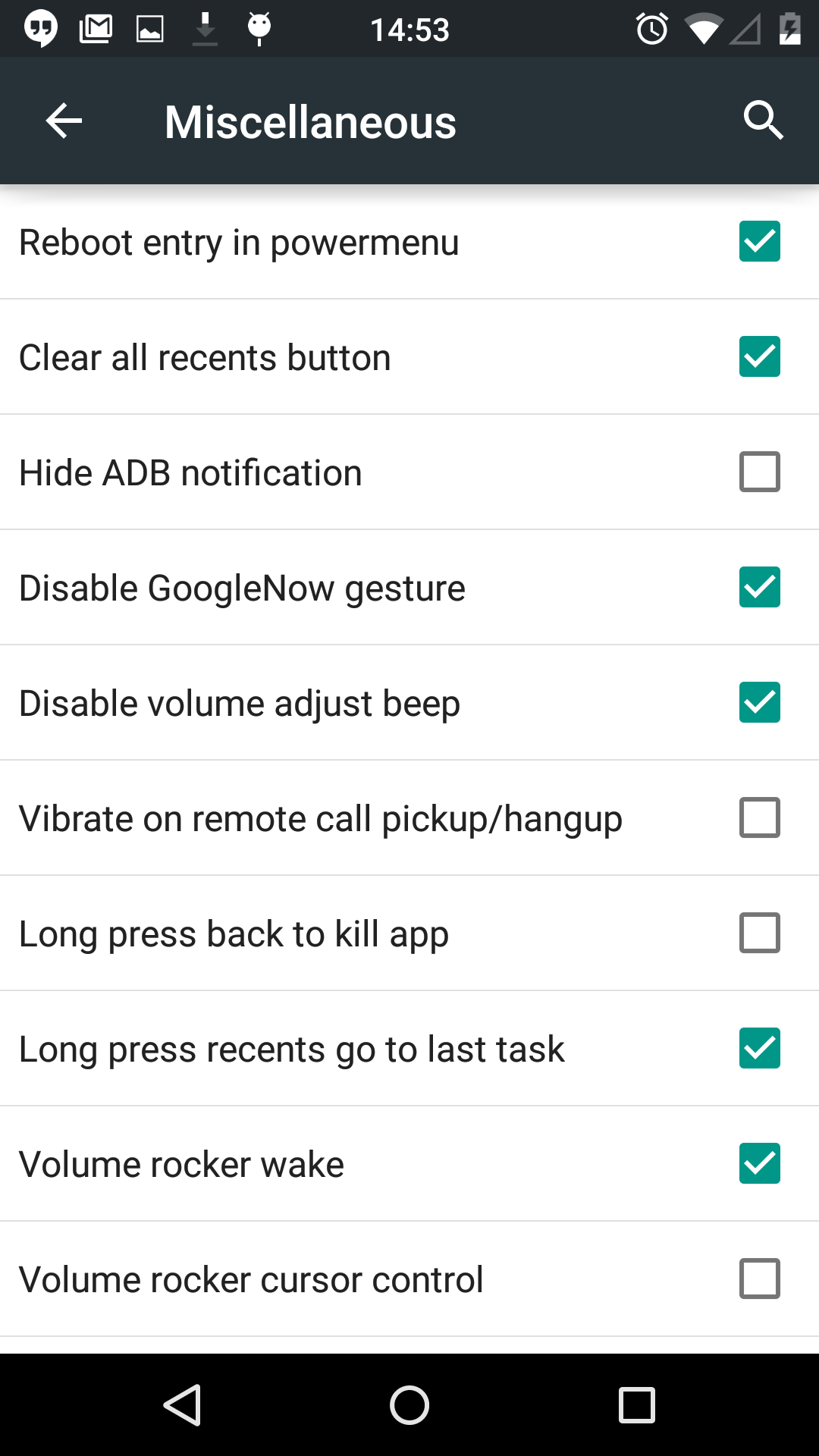This screenshot has width=819, height=1456.
Task: Tap the system home button
Action: point(409,1405)
